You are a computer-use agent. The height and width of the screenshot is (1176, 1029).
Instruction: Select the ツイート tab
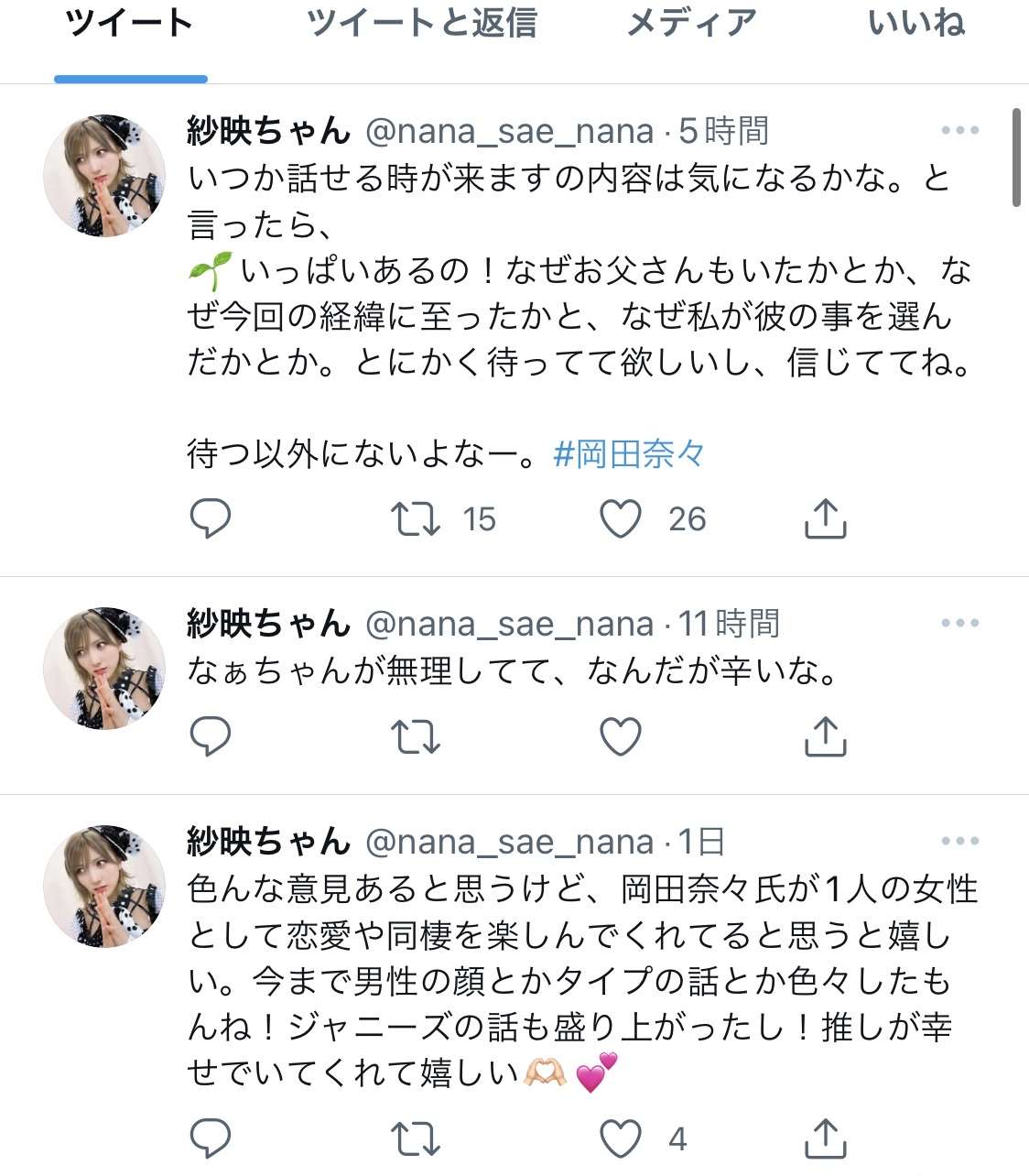(x=130, y=24)
